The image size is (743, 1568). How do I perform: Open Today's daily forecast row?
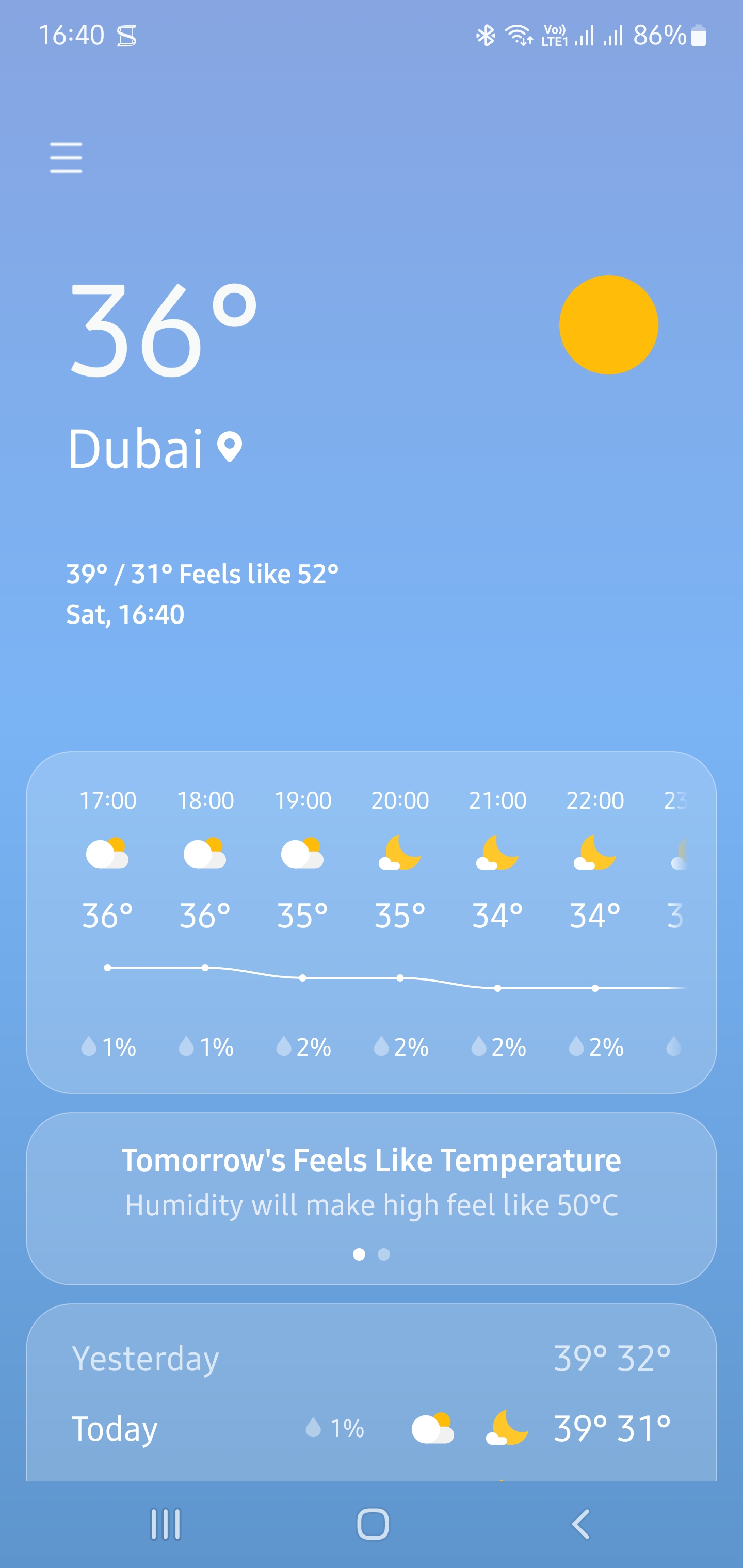click(371, 1428)
